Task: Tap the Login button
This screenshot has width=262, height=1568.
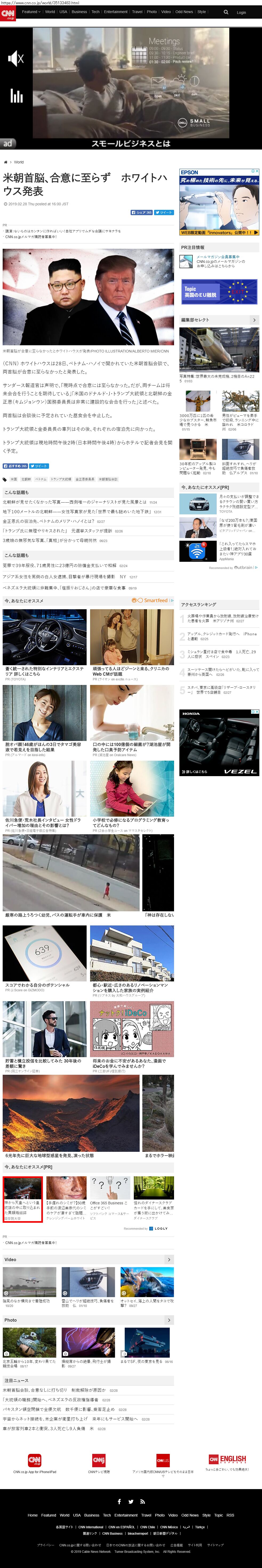Action: tap(241, 12)
